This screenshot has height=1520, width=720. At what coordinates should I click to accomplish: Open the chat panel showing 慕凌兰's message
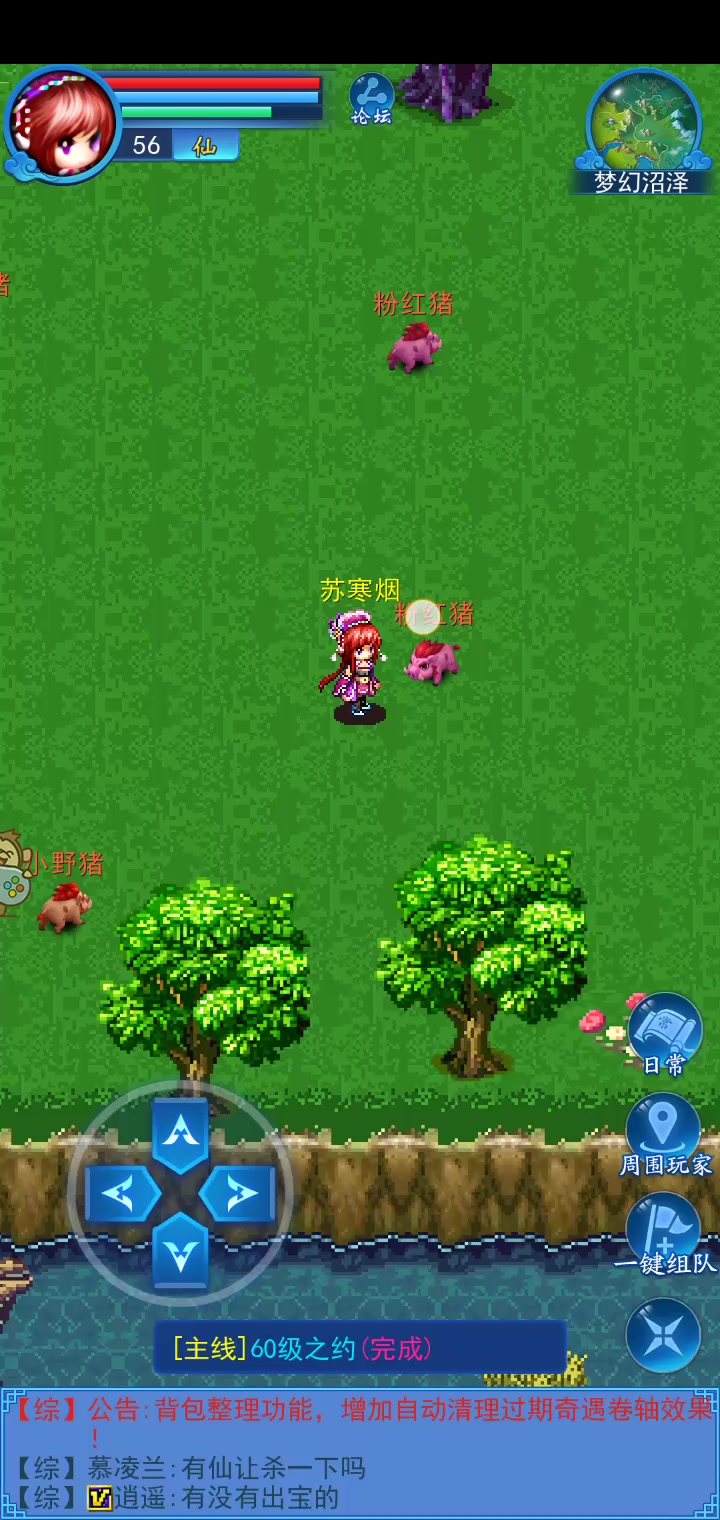tap(360, 1454)
